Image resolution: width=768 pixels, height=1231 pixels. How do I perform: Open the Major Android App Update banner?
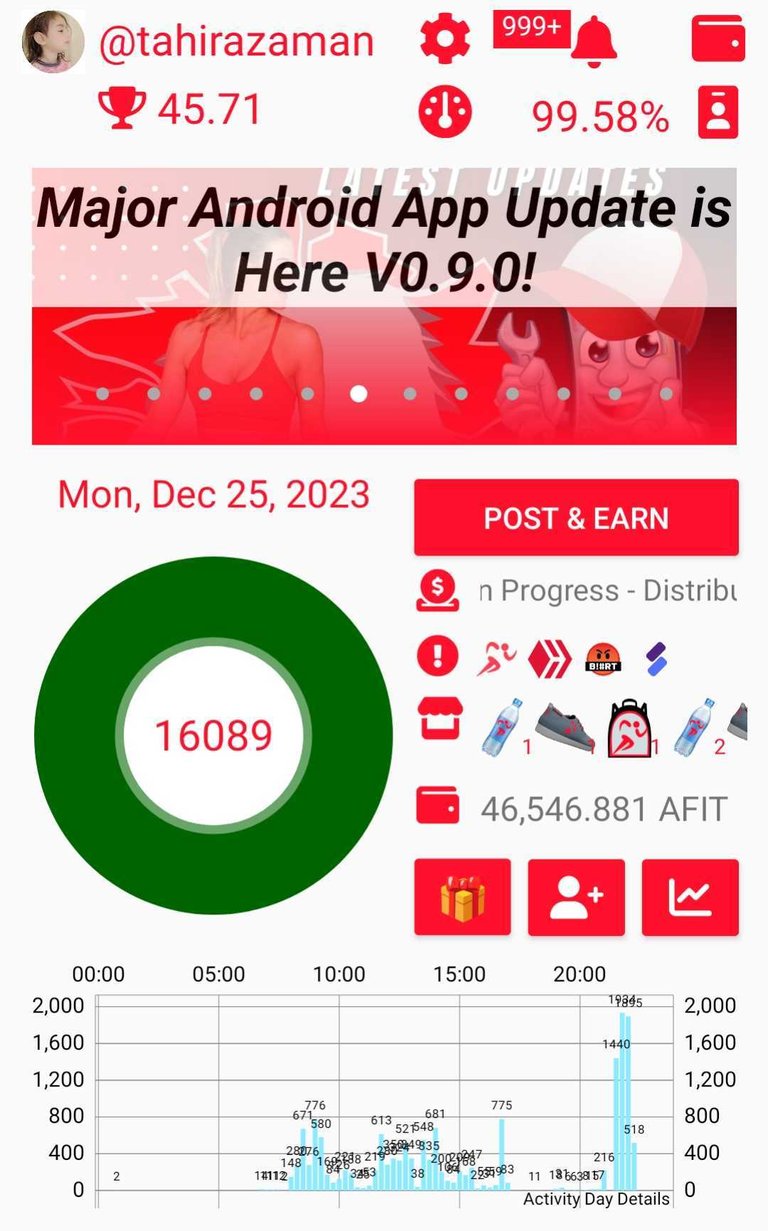click(x=384, y=305)
